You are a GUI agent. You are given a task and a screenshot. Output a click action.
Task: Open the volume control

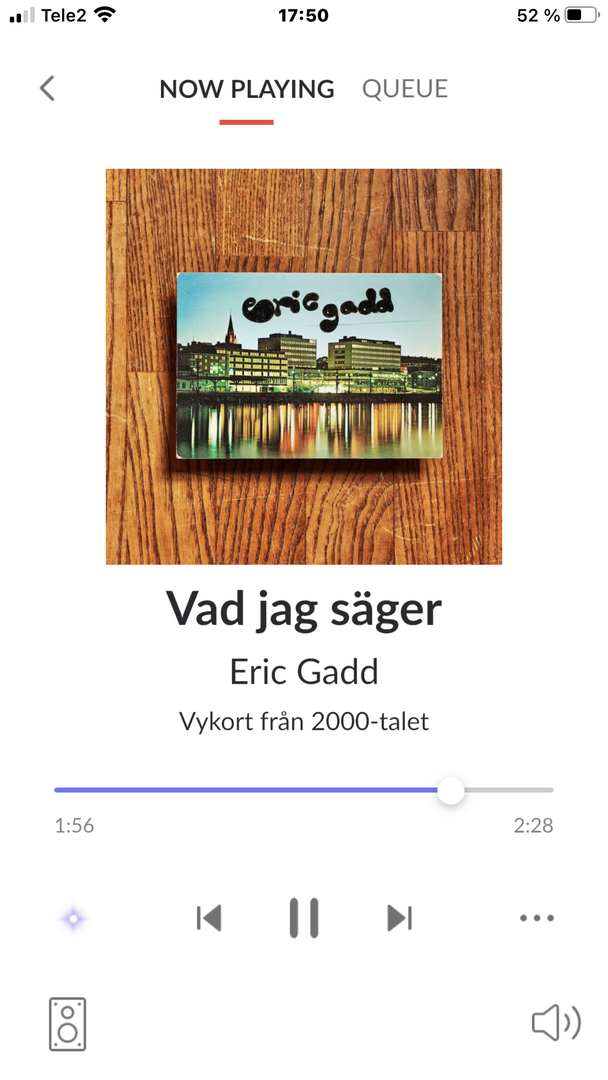click(555, 1023)
